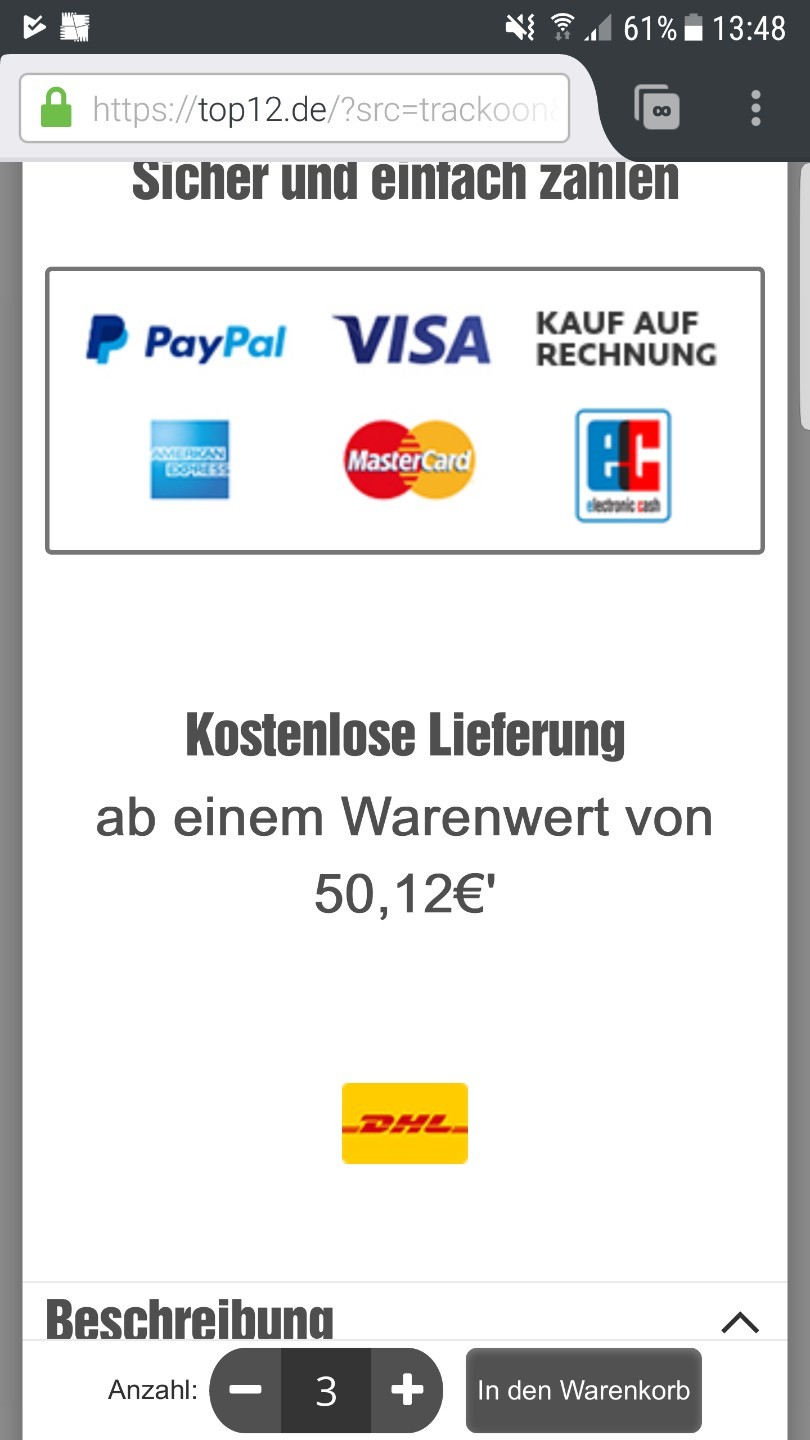The height and width of the screenshot is (1440, 810).
Task: Open the browser overflow menu
Action: coord(756,108)
